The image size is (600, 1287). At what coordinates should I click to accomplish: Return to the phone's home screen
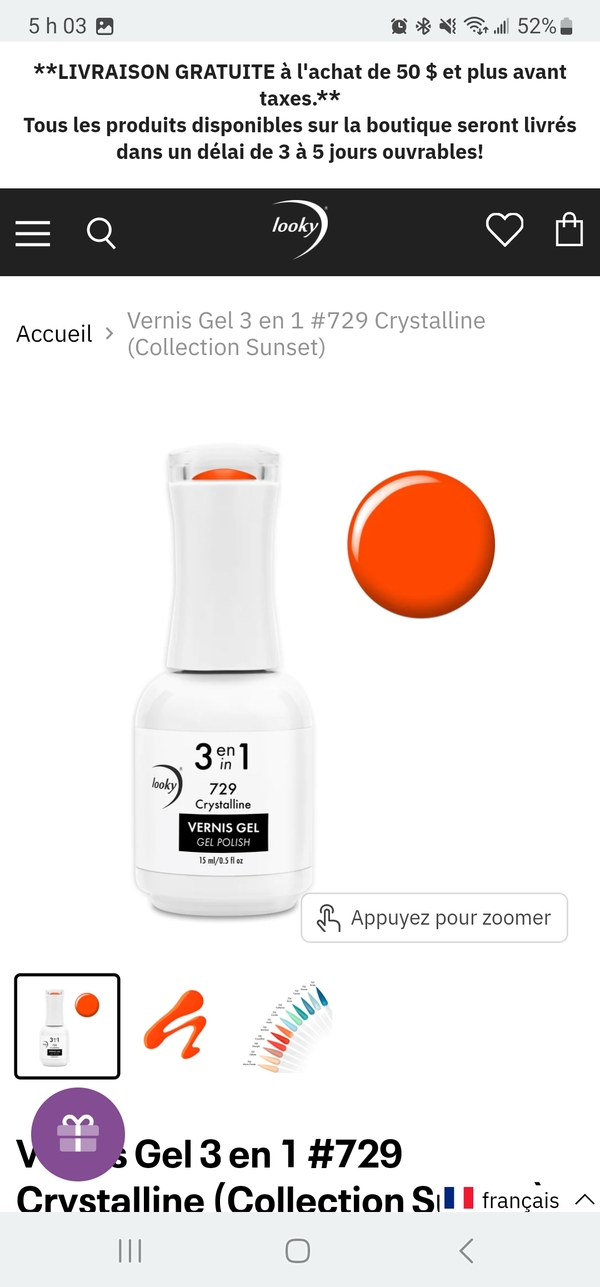[298, 1250]
